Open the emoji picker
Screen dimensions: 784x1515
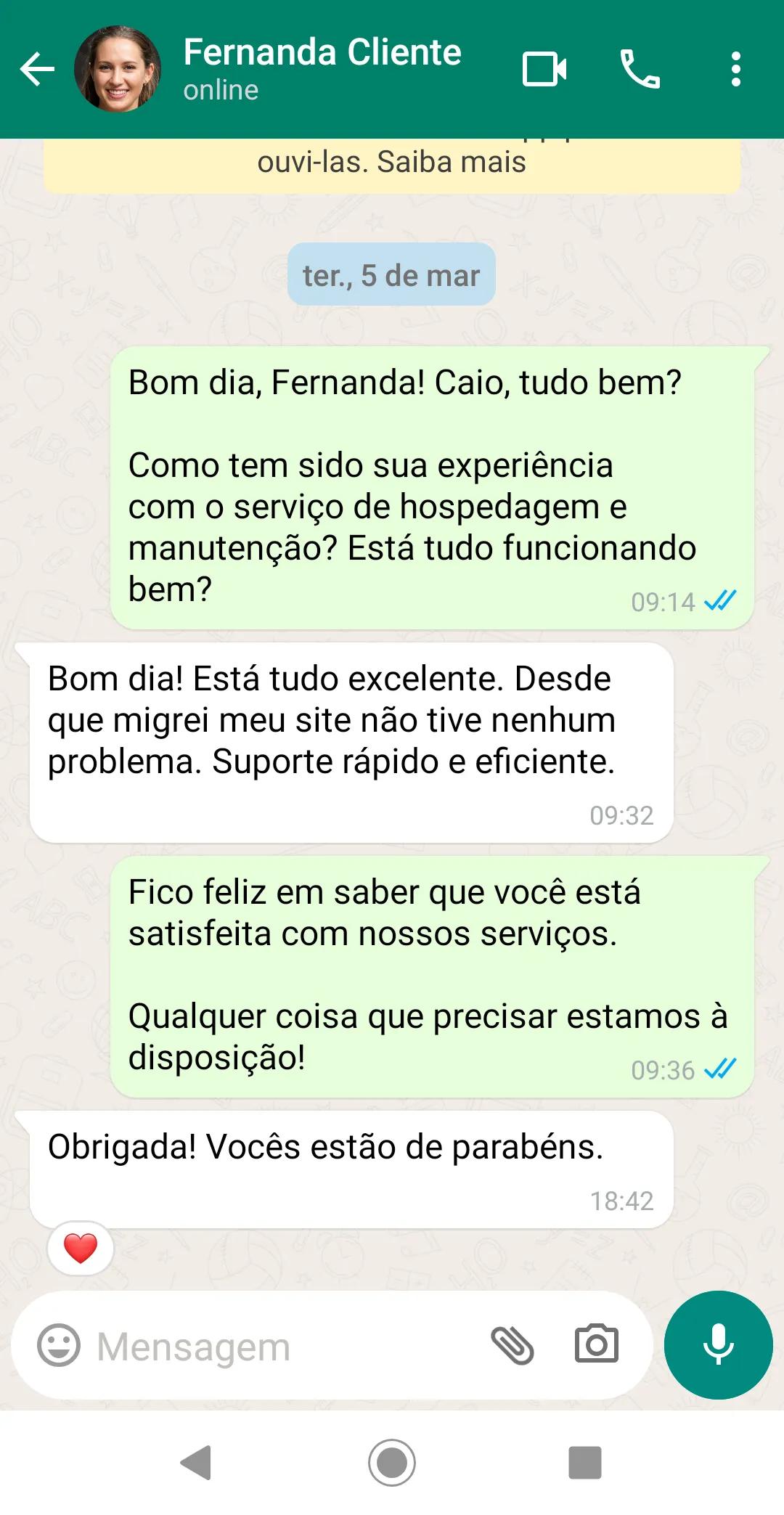coord(60,1345)
